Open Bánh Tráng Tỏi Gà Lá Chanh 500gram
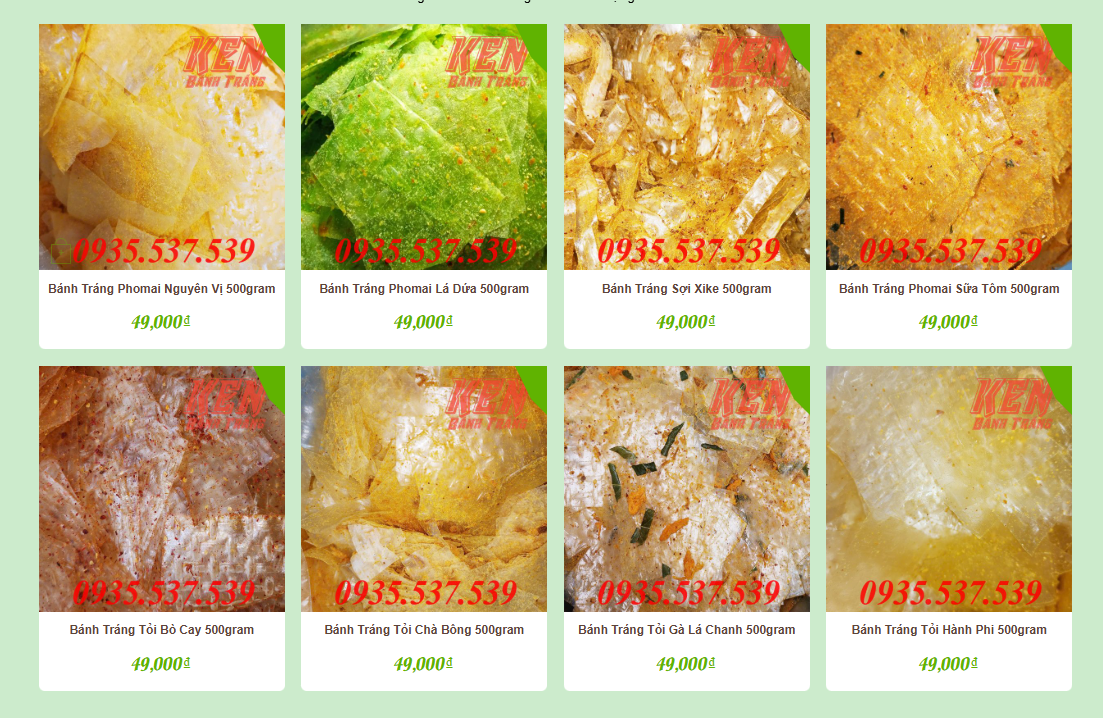The image size is (1103, 718). 686,630
